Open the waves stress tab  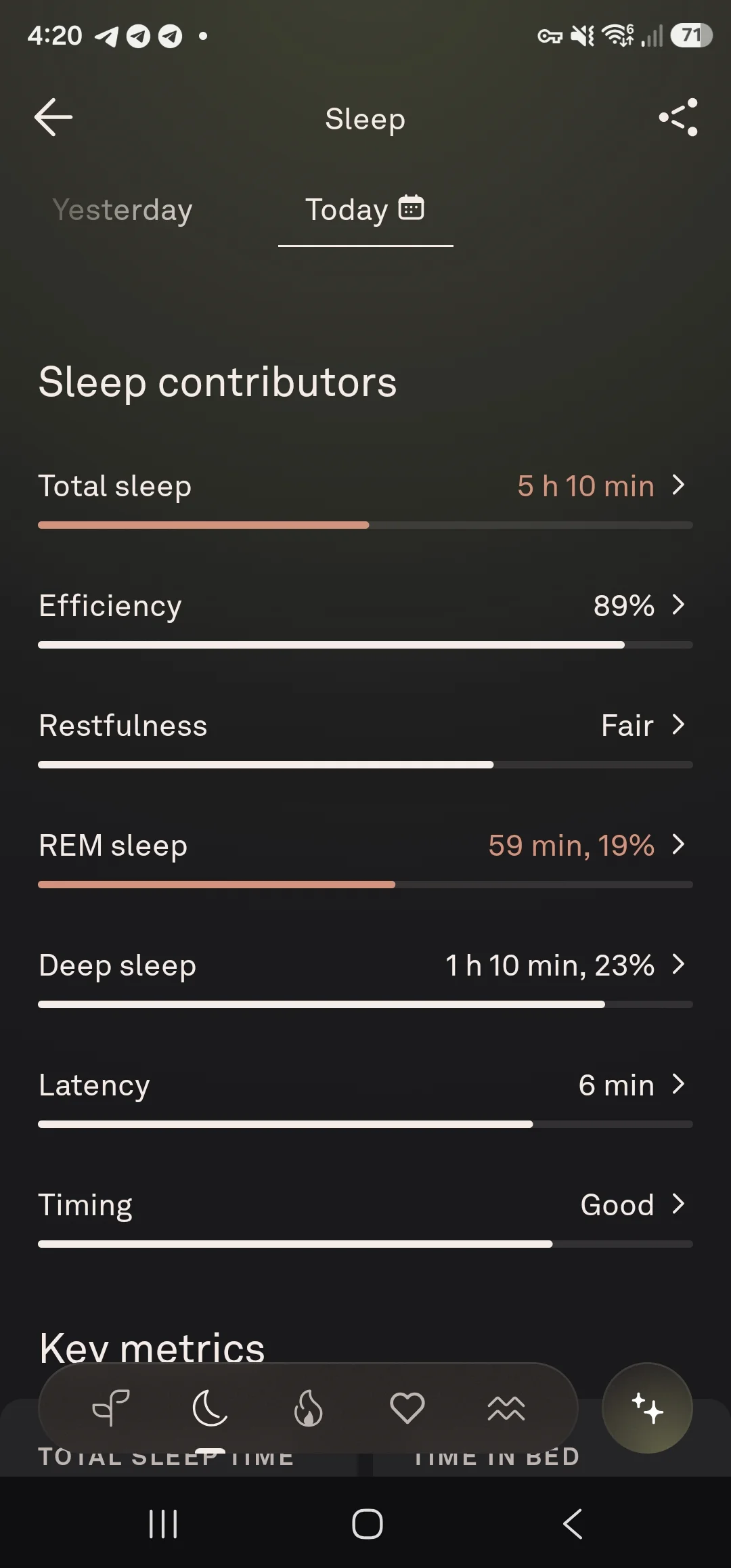tap(506, 1408)
